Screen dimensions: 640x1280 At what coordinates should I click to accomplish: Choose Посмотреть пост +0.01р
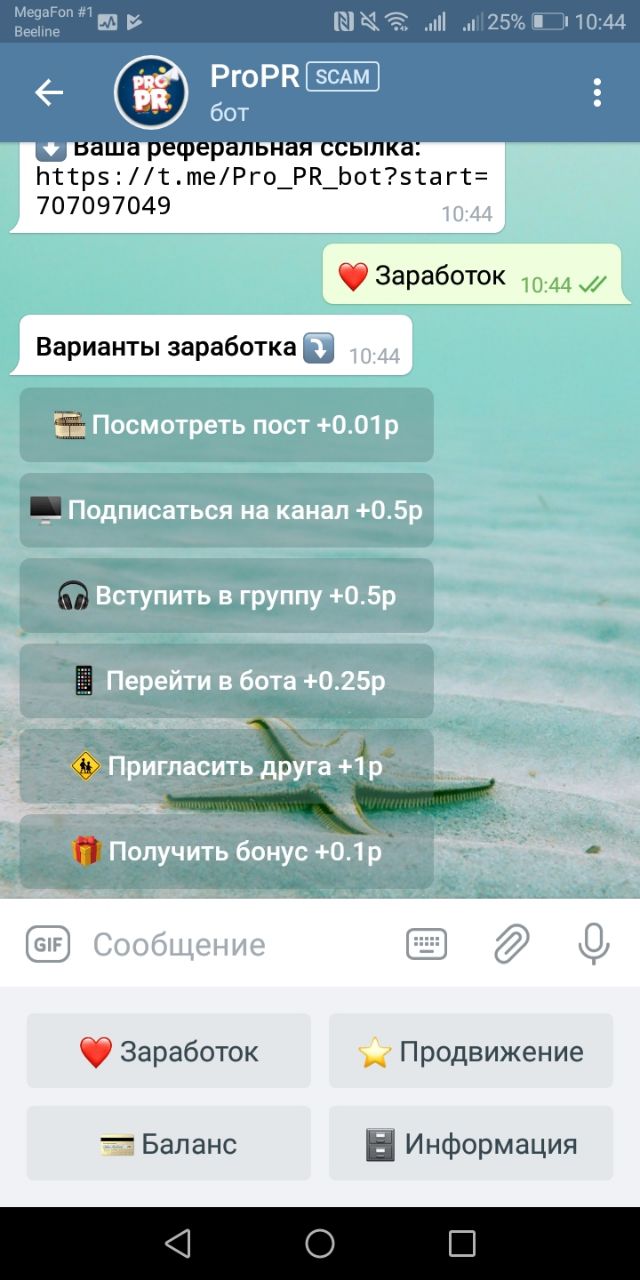pos(226,425)
